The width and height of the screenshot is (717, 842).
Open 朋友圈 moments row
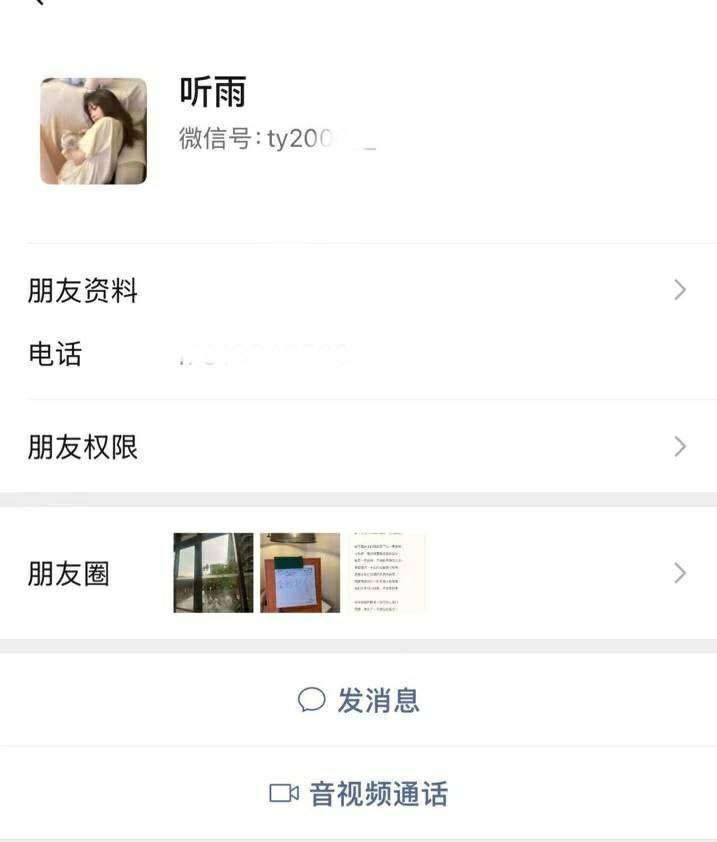coord(358,573)
